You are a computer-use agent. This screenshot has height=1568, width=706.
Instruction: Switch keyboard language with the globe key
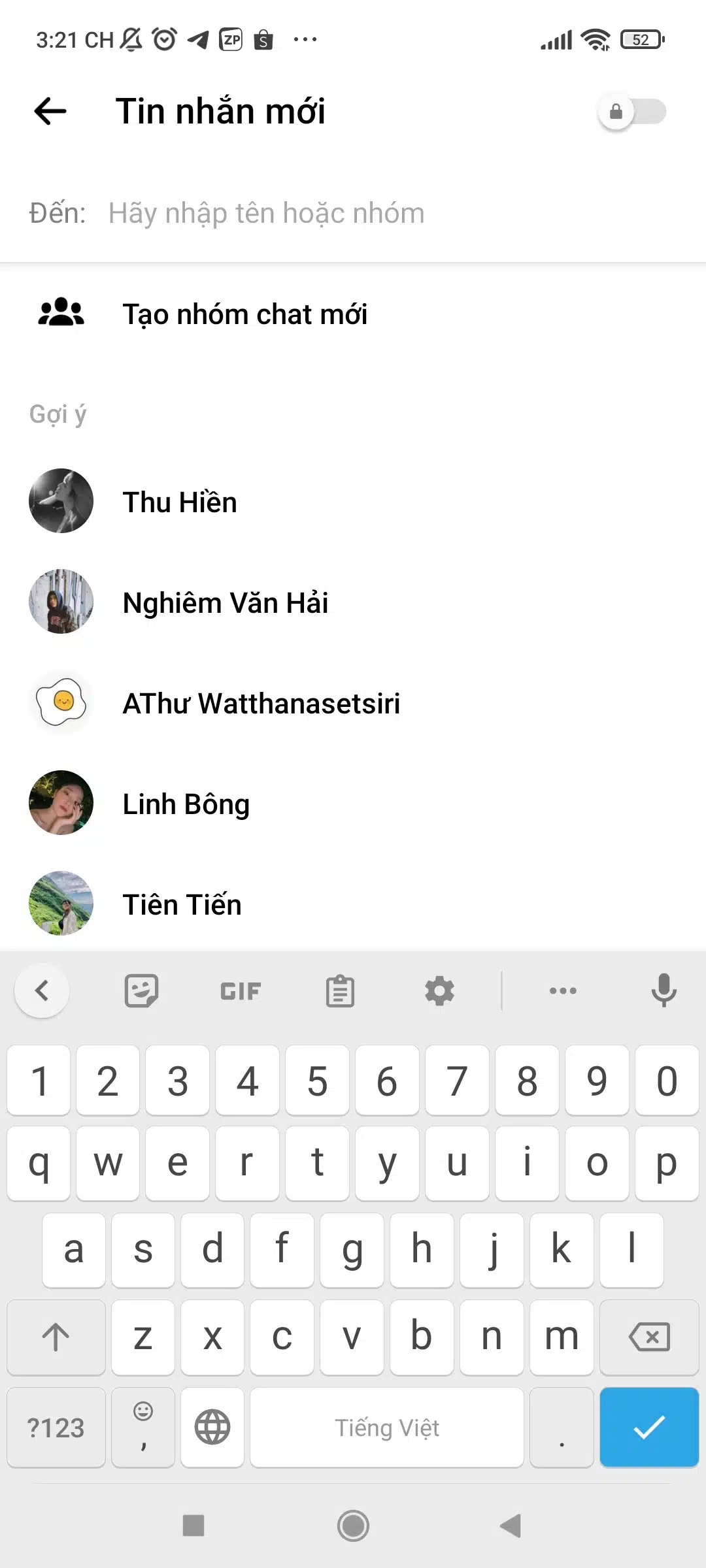pos(212,1427)
